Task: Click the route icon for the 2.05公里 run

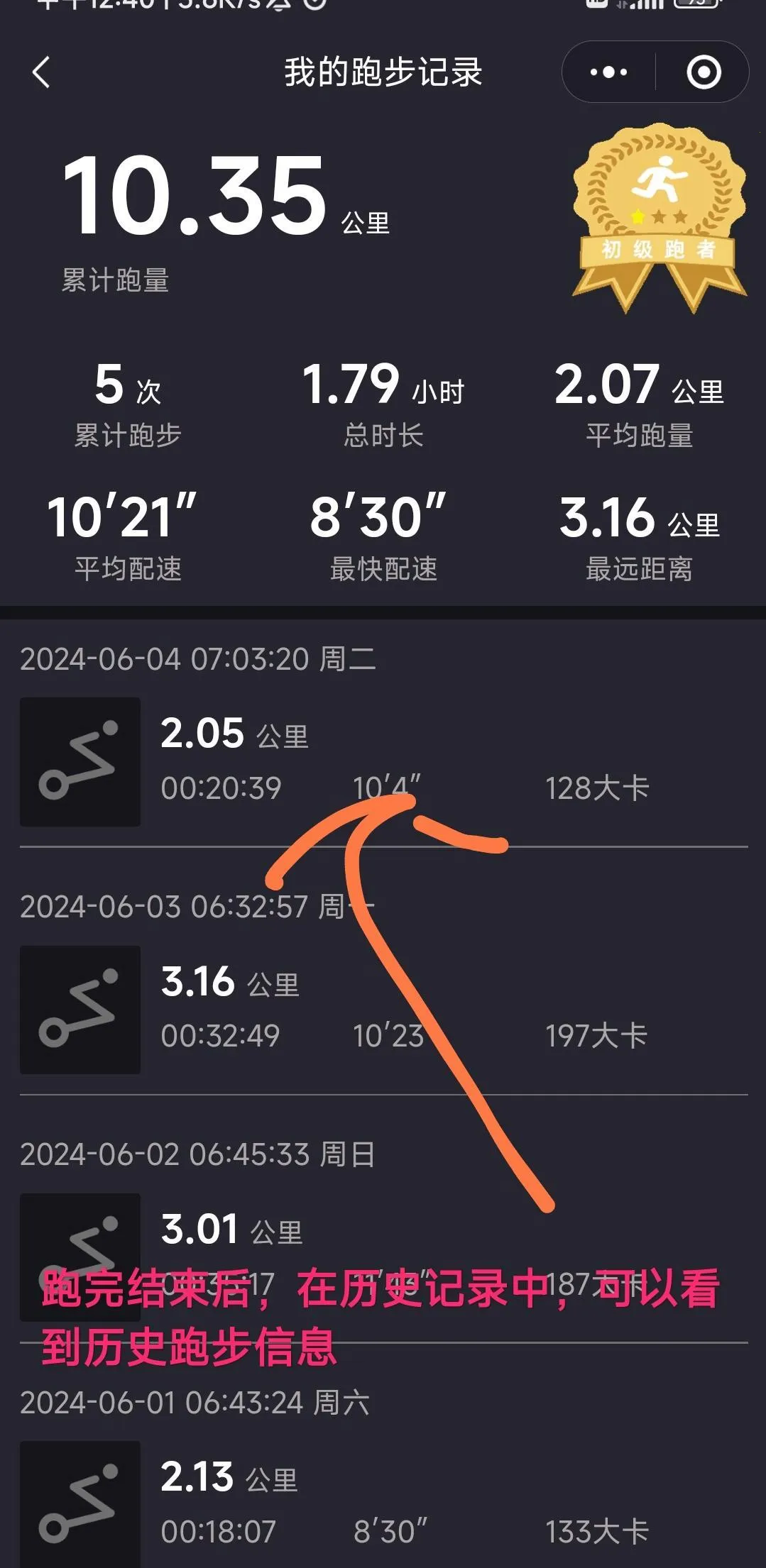Action: 80,758
